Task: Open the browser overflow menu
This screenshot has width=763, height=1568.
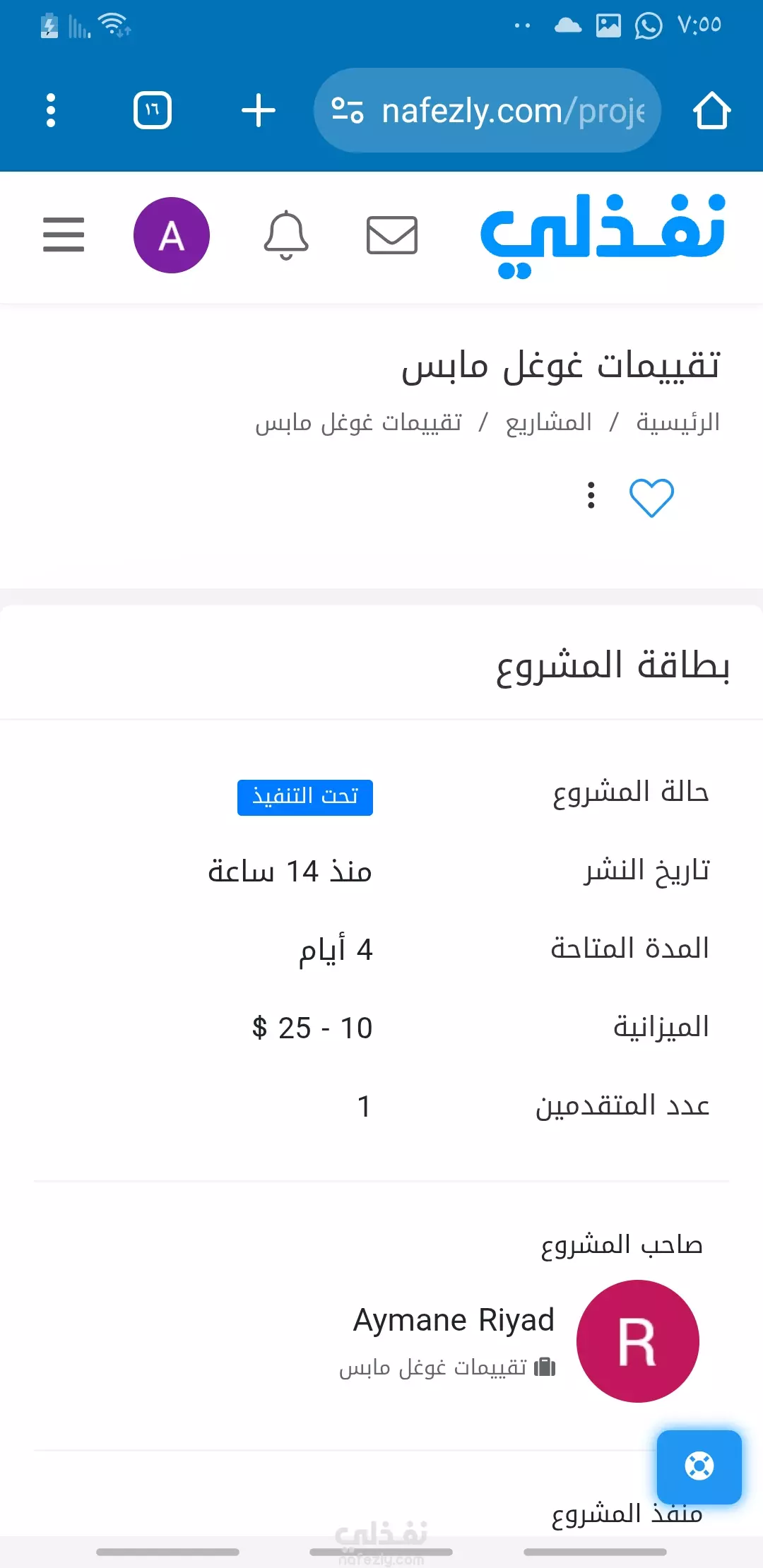Action: [x=50, y=110]
